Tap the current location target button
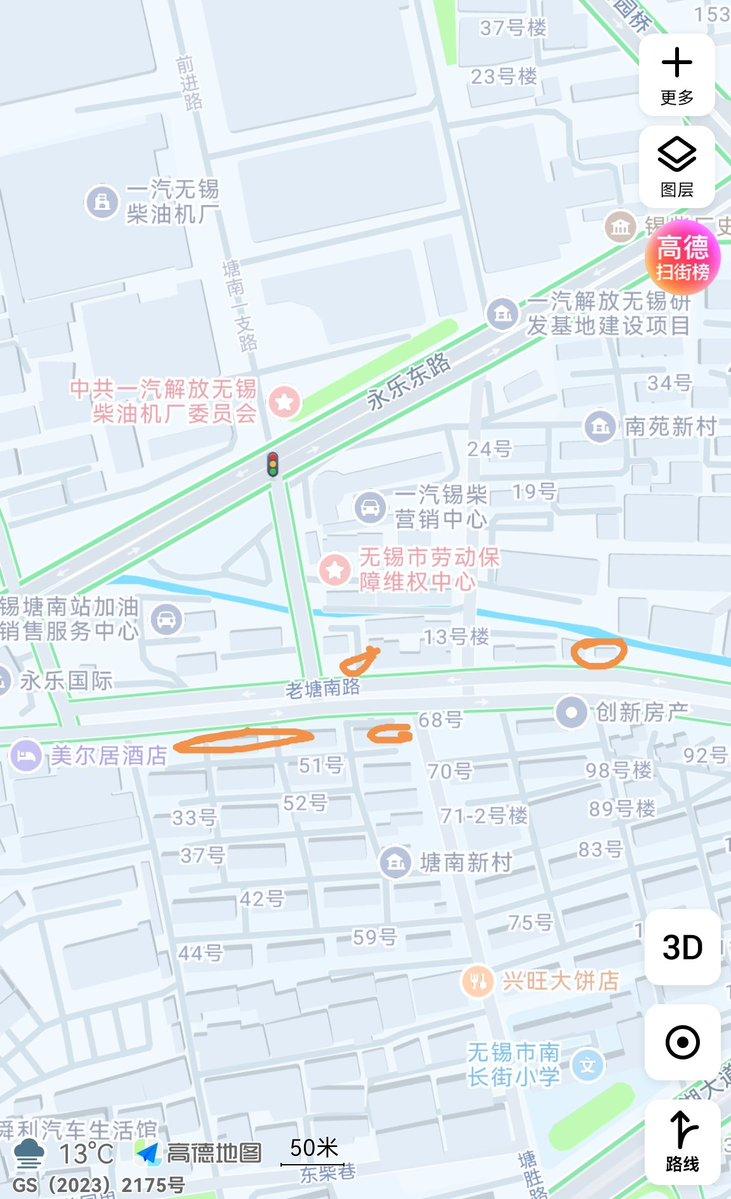The height and width of the screenshot is (1199, 731). click(x=683, y=1043)
